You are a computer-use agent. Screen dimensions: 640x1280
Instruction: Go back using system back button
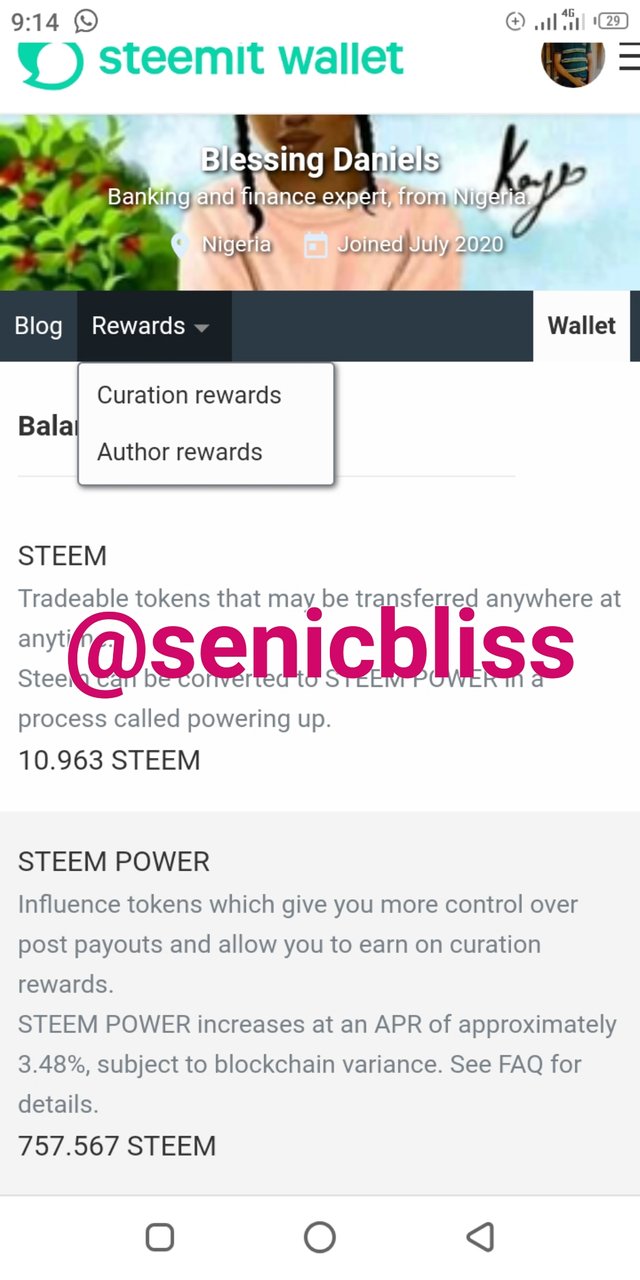[480, 1237]
